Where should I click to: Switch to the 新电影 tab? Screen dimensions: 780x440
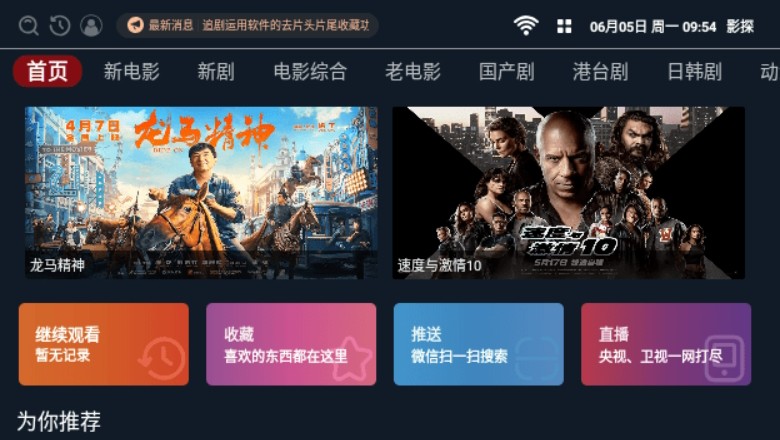131,71
